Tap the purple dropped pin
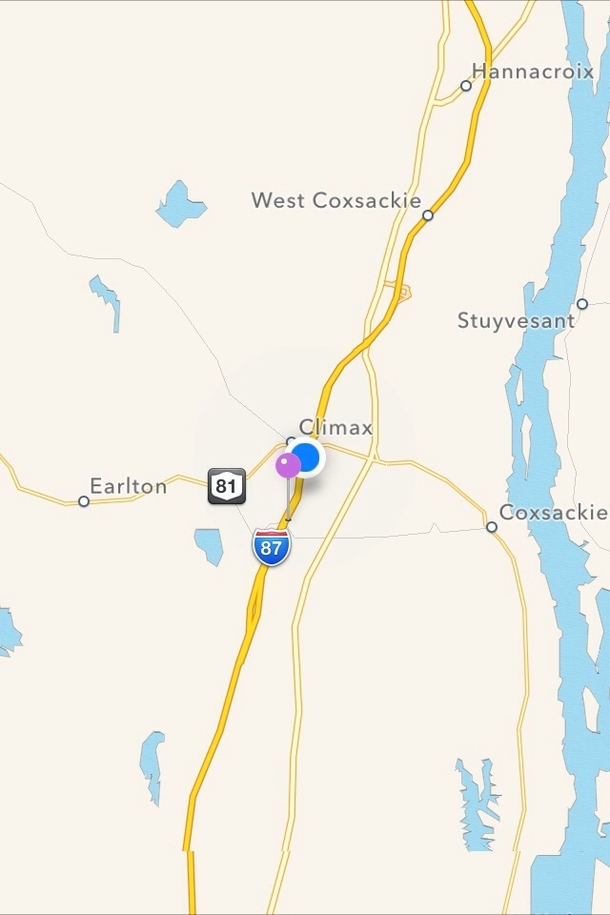610x915 pixels. [288, 465]
